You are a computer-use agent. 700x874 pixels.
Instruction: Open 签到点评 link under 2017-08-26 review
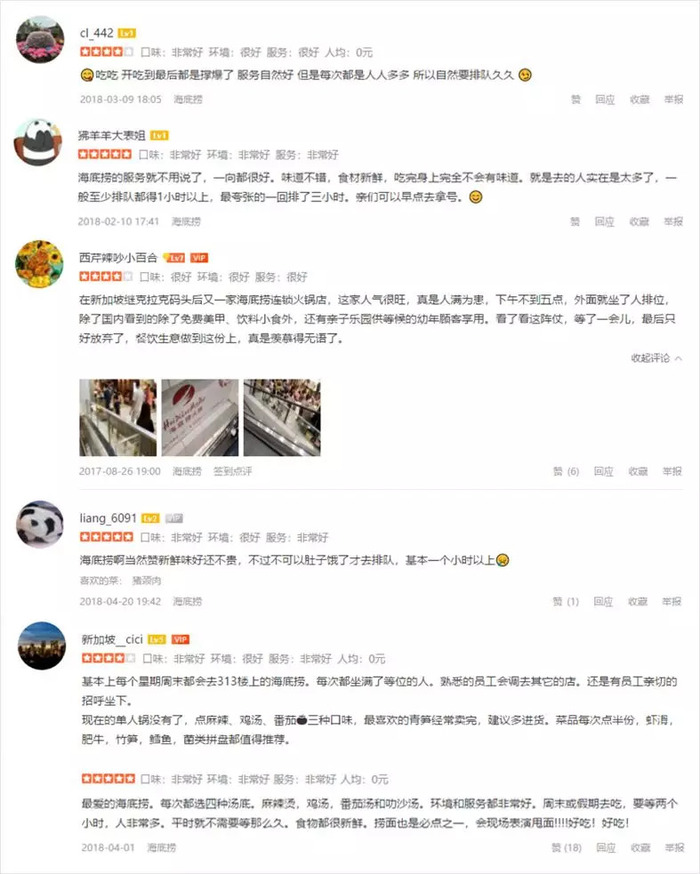click(233, 471)
